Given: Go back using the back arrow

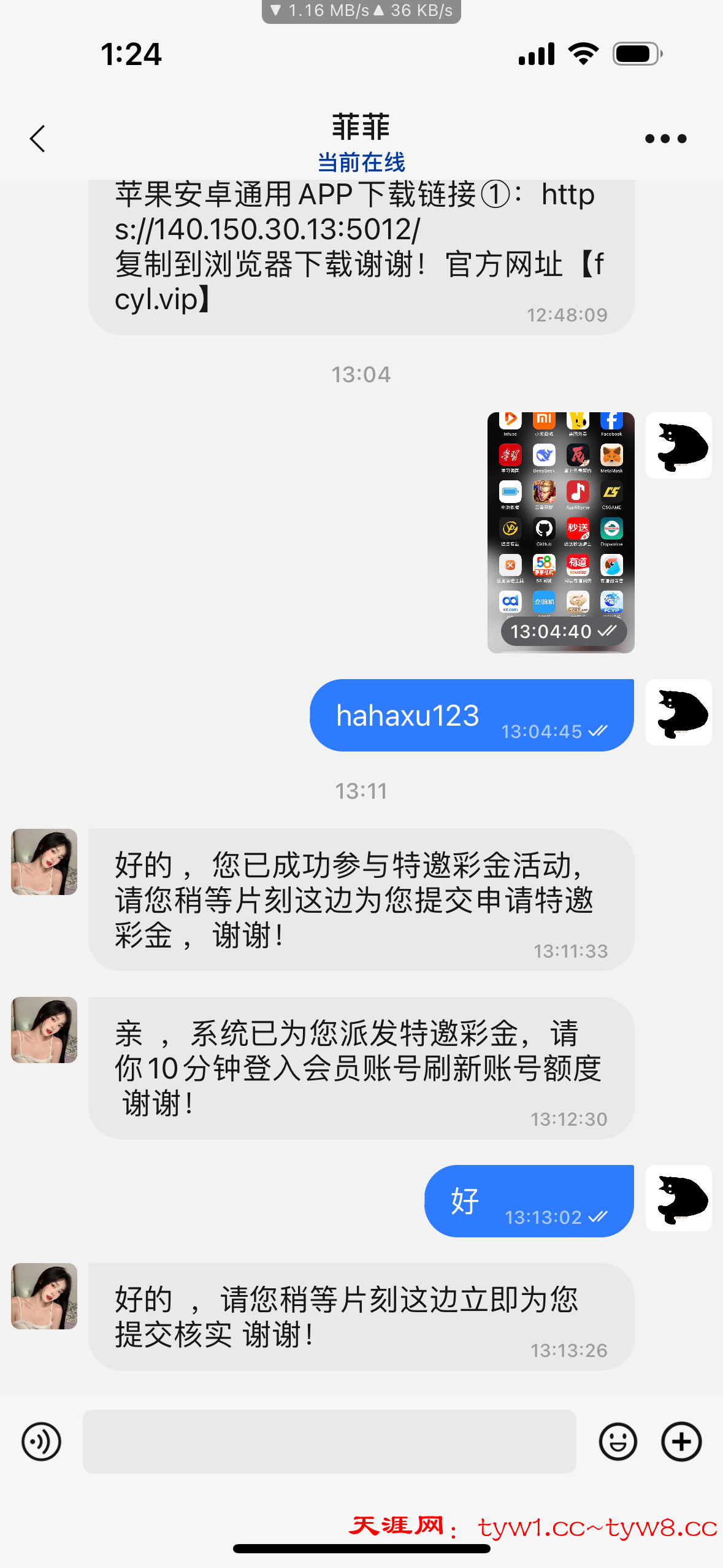Looking at the screenshot, I should pos(38,139).
